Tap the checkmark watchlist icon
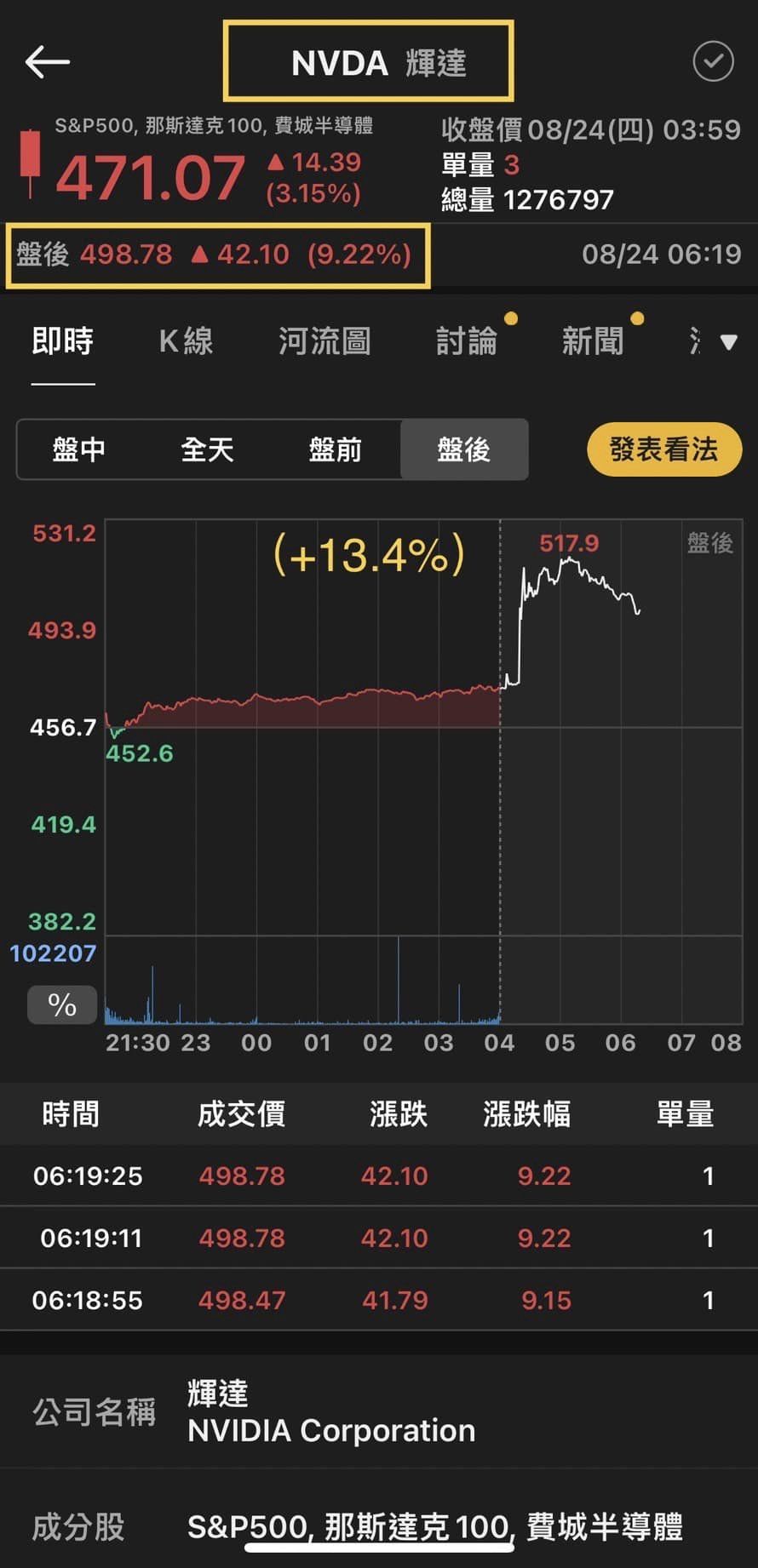This screenshot has width=758, height=1568. tap(713, 61)
